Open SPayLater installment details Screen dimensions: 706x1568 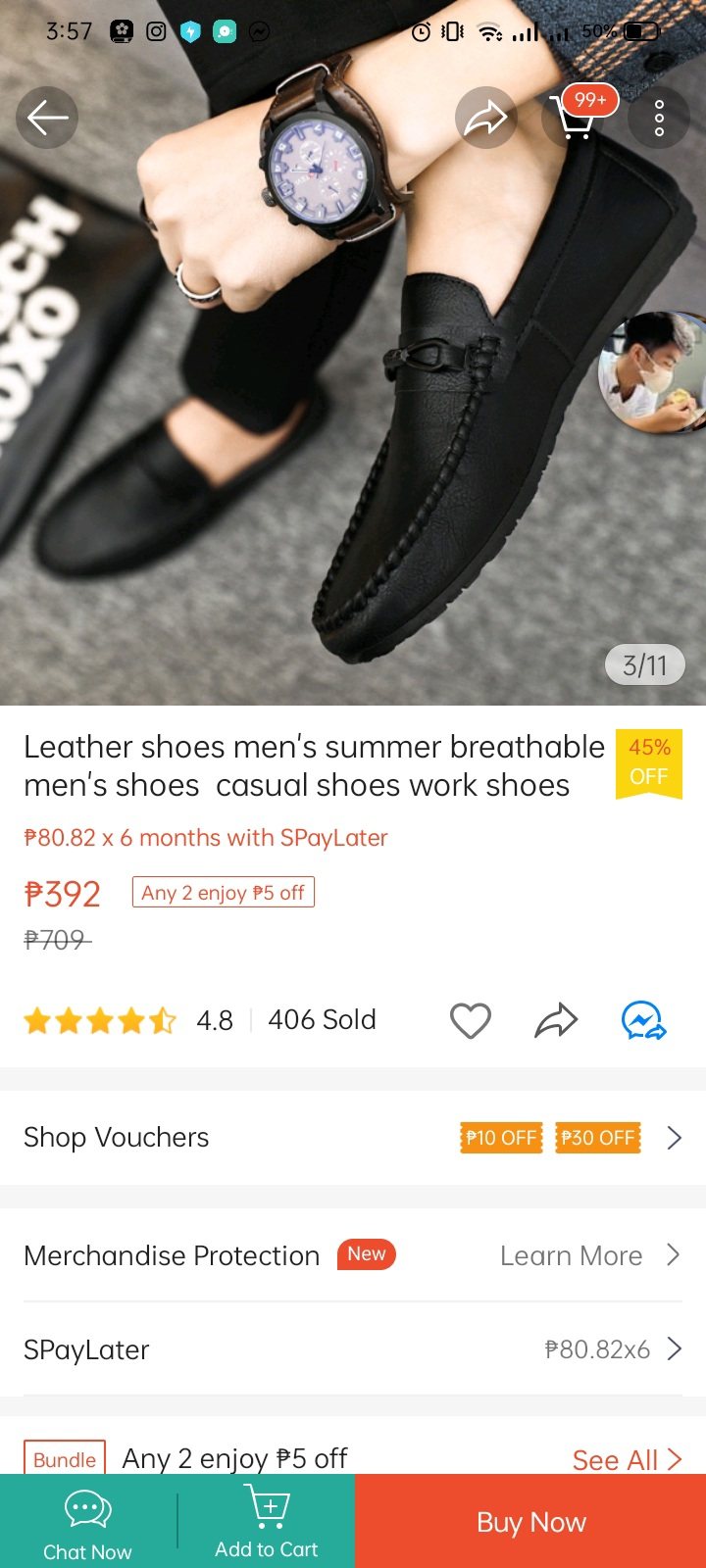tap(353, 1349)
